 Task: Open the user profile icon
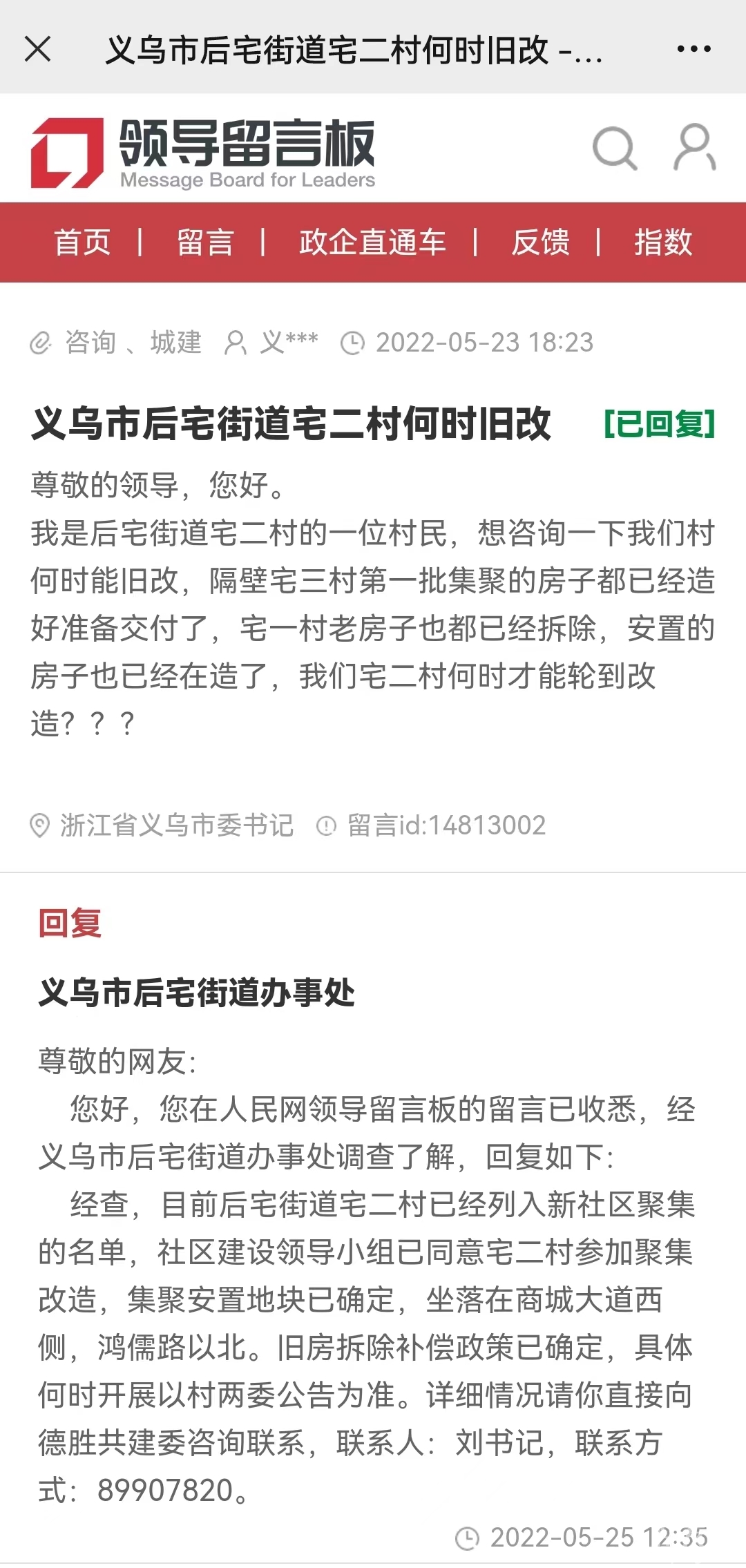tap(694, 148)
